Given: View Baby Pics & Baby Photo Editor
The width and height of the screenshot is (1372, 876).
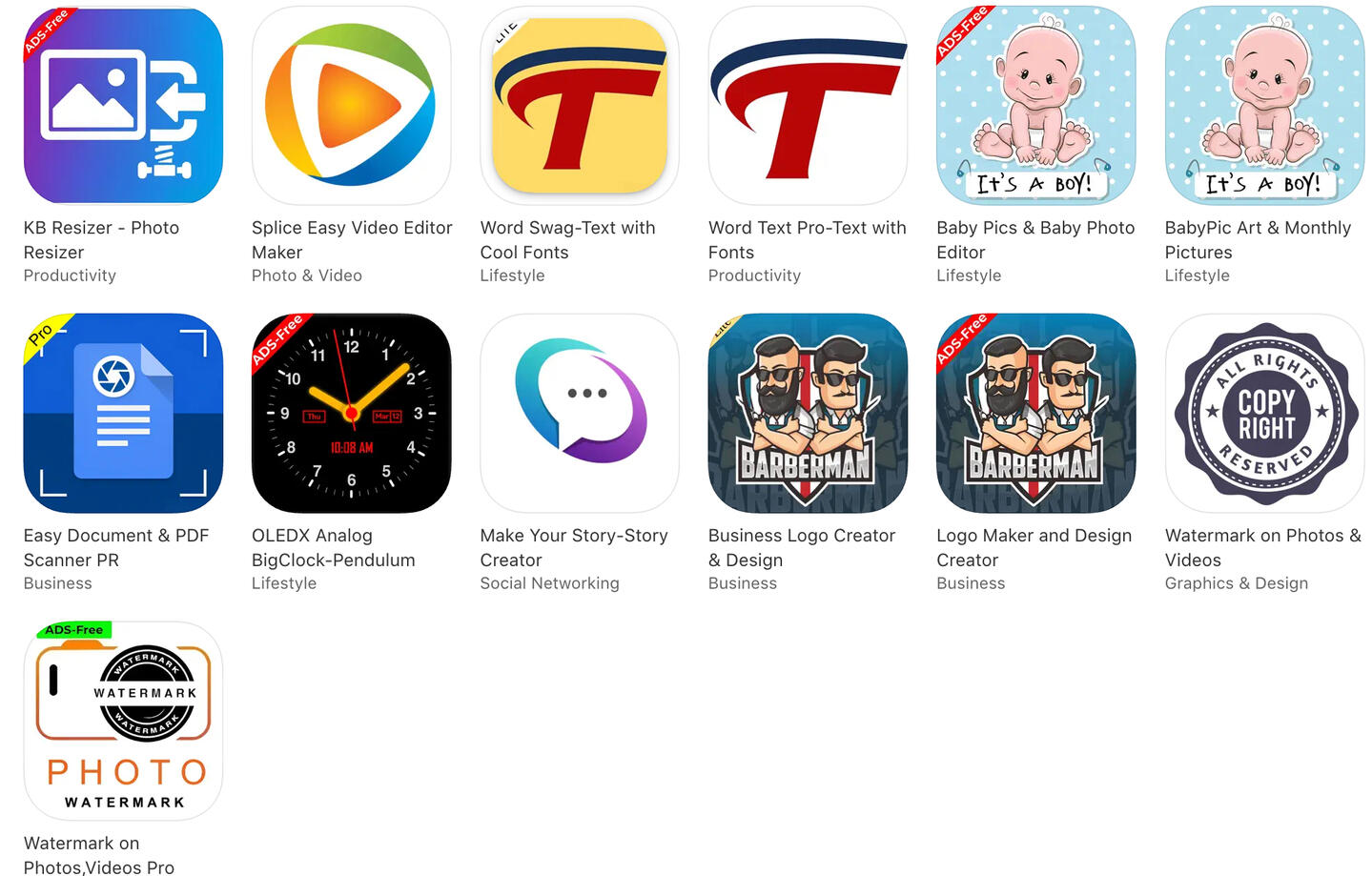Looking at the screenshot, I should pyautogui.click(x=1035, y=106).
